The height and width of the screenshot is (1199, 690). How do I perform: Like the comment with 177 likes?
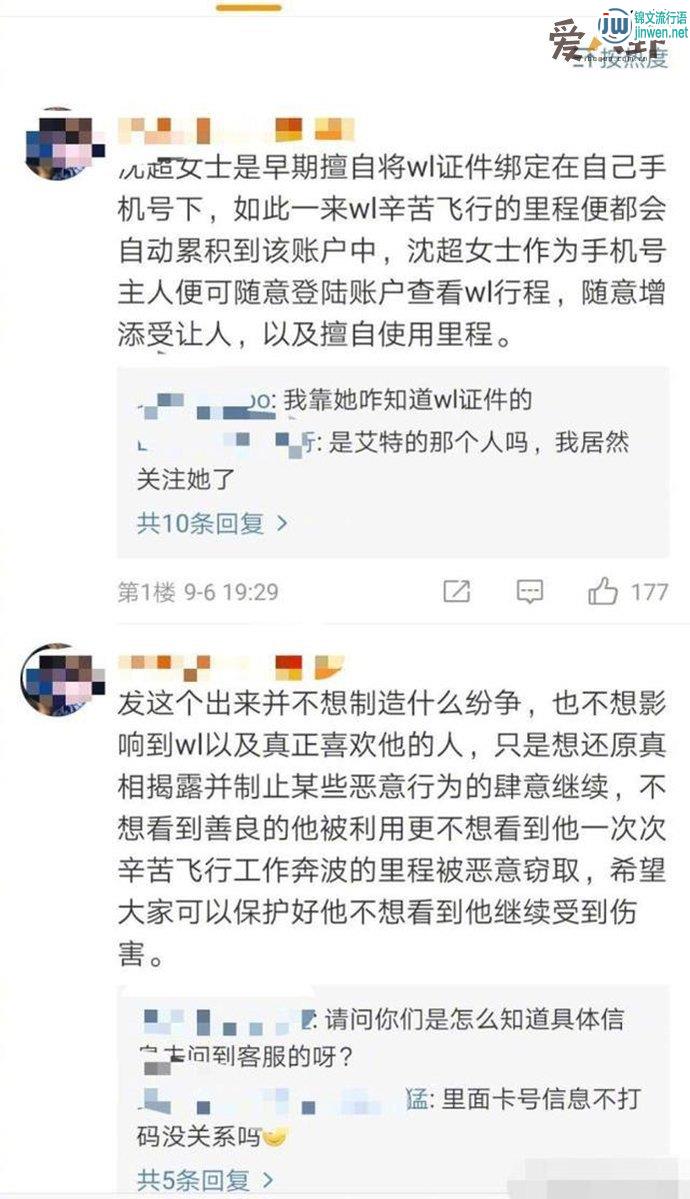point(603,591)
